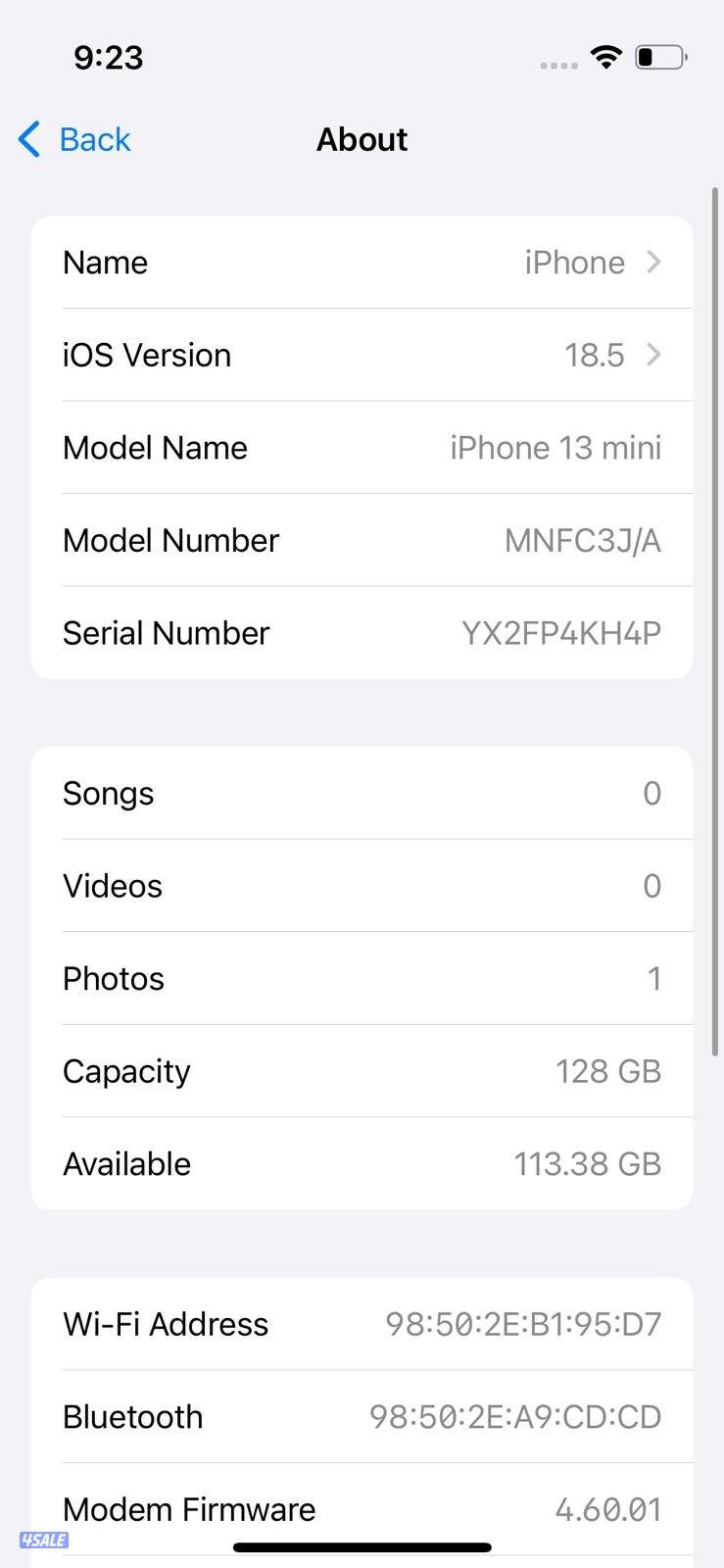
Task: Open the Name settings row
Action: (362, 262)
